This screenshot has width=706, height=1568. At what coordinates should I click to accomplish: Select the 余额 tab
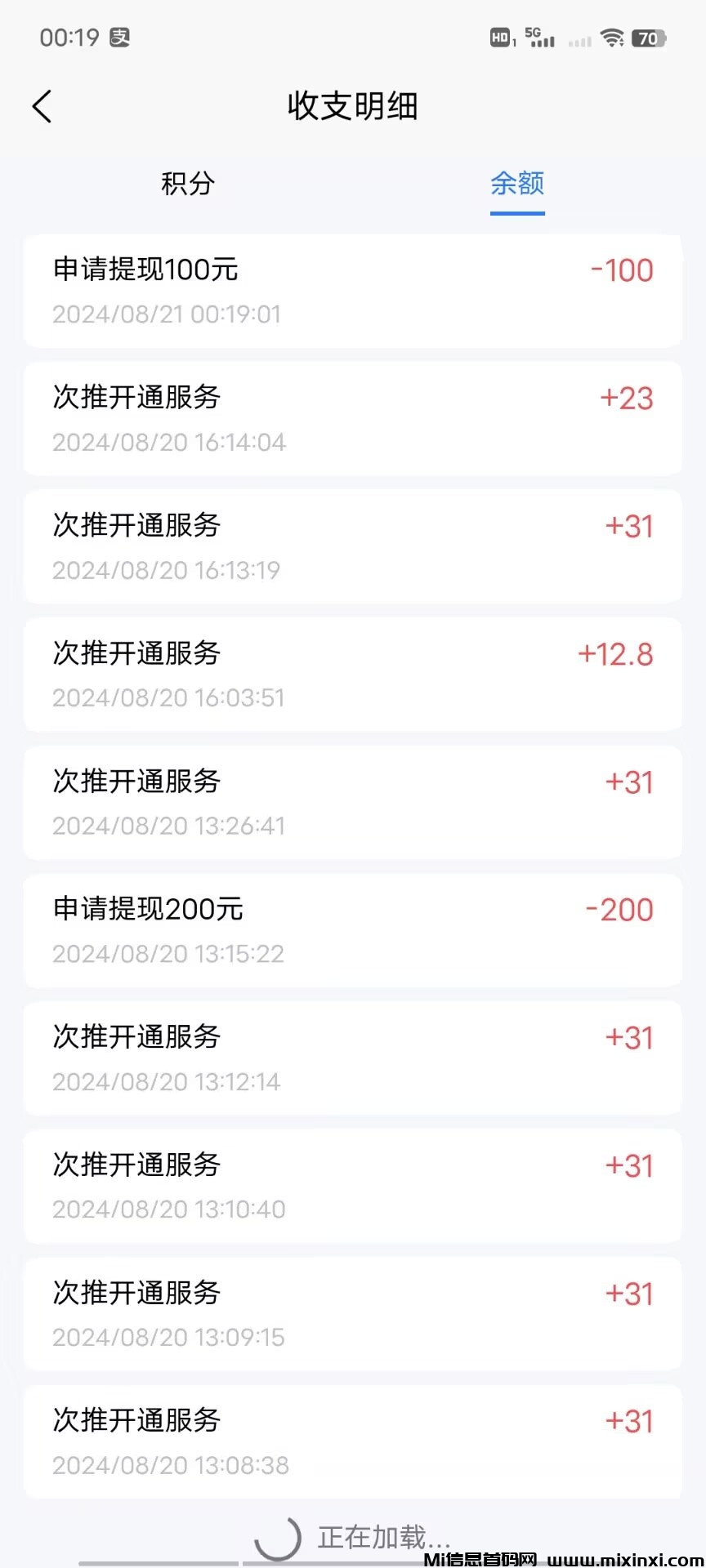pos(517,183)
